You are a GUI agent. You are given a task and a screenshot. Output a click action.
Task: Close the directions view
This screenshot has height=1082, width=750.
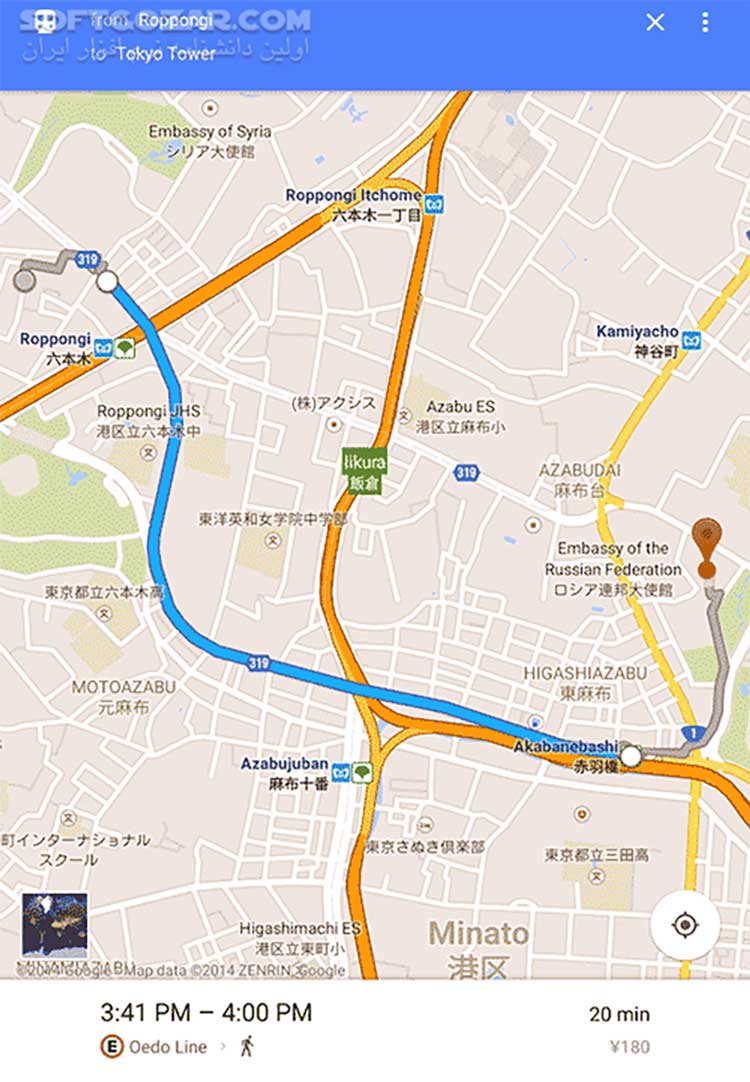click(655, 23)
